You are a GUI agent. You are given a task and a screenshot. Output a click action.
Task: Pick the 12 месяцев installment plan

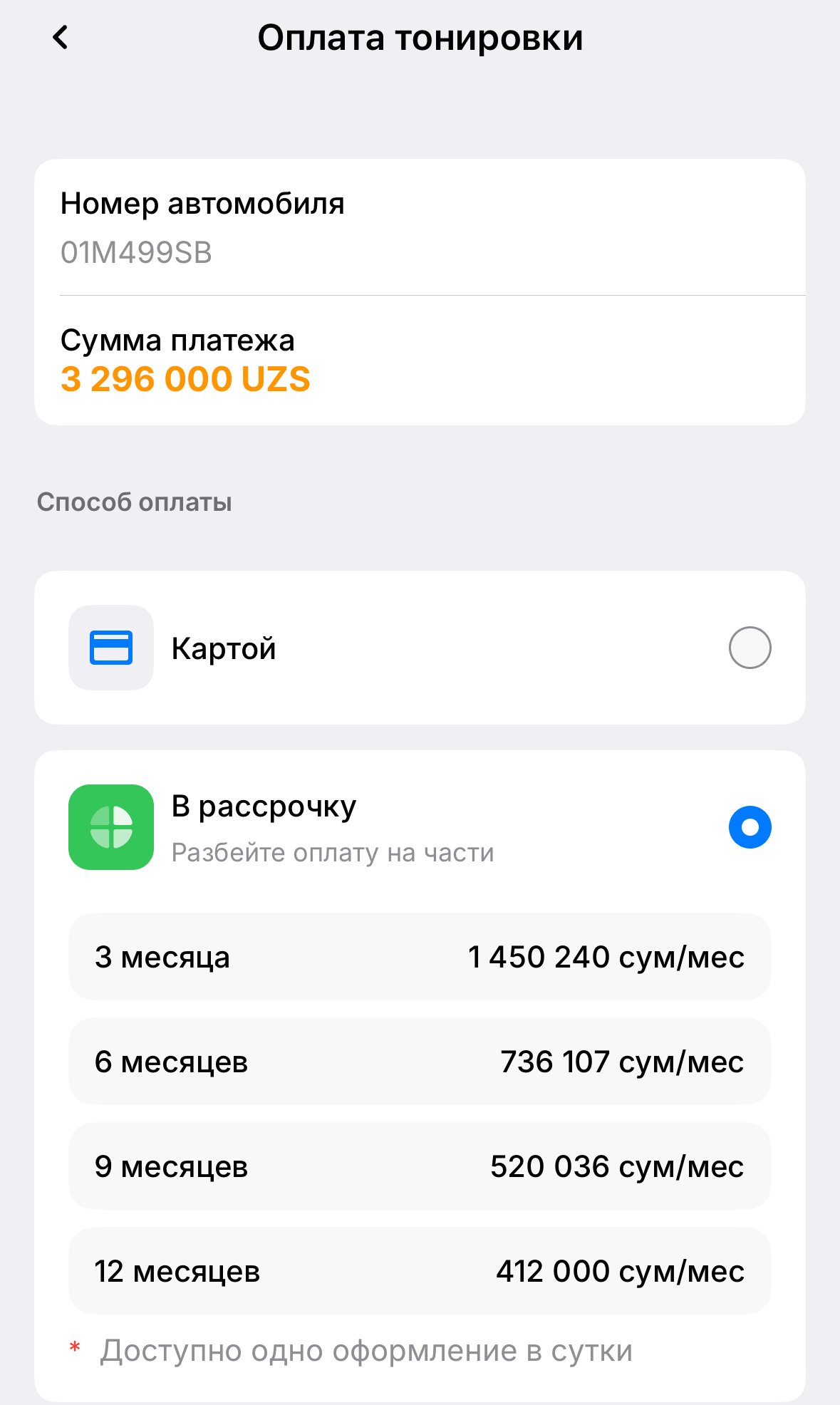coord(420,1271)
